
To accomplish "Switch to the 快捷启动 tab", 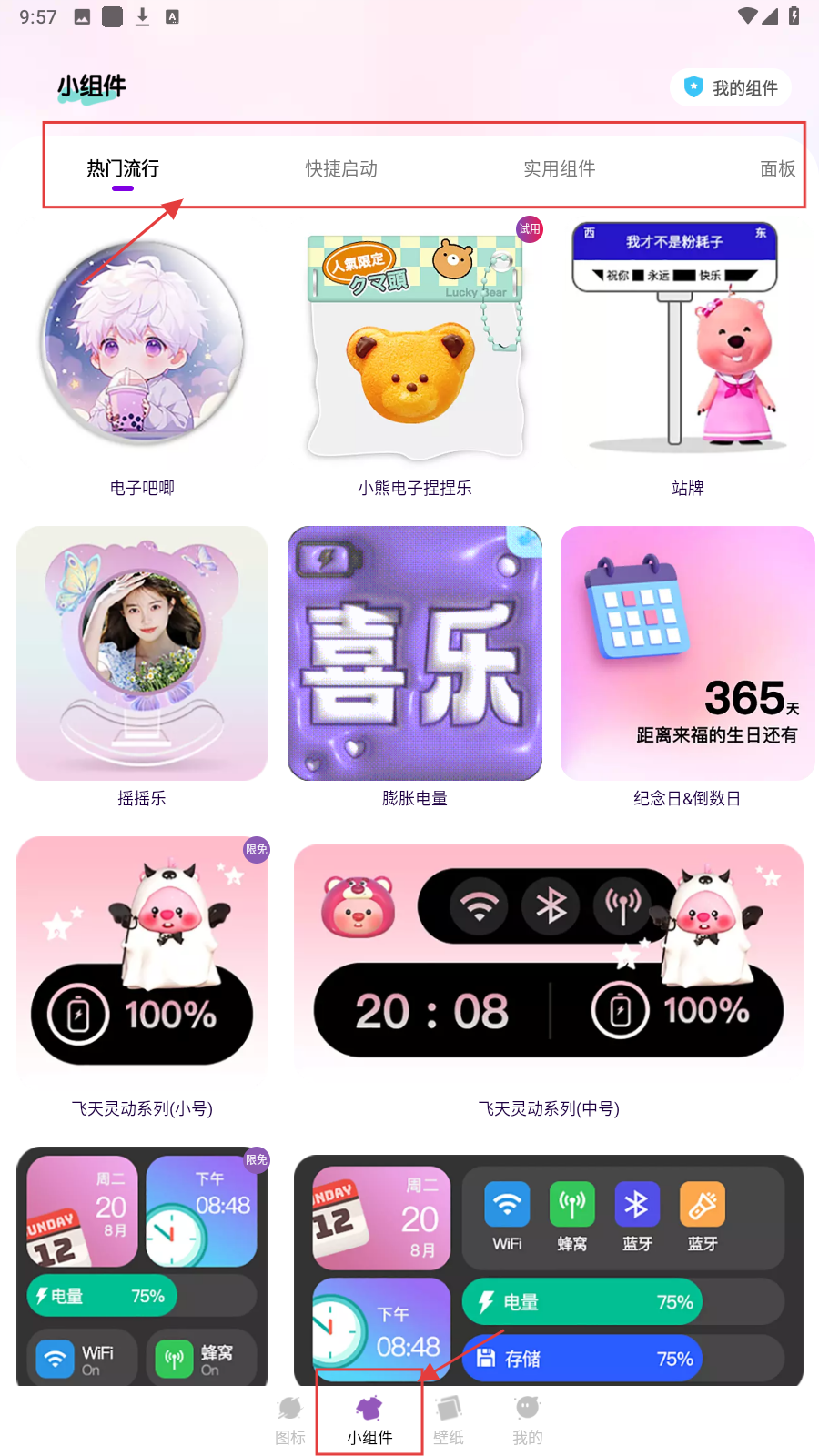I will coord(341,168).
